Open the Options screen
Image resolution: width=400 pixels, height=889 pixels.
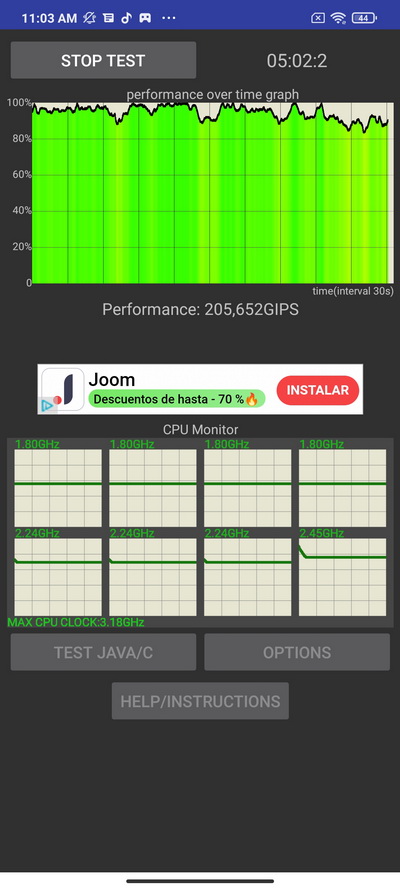click(x=297, y=652)
